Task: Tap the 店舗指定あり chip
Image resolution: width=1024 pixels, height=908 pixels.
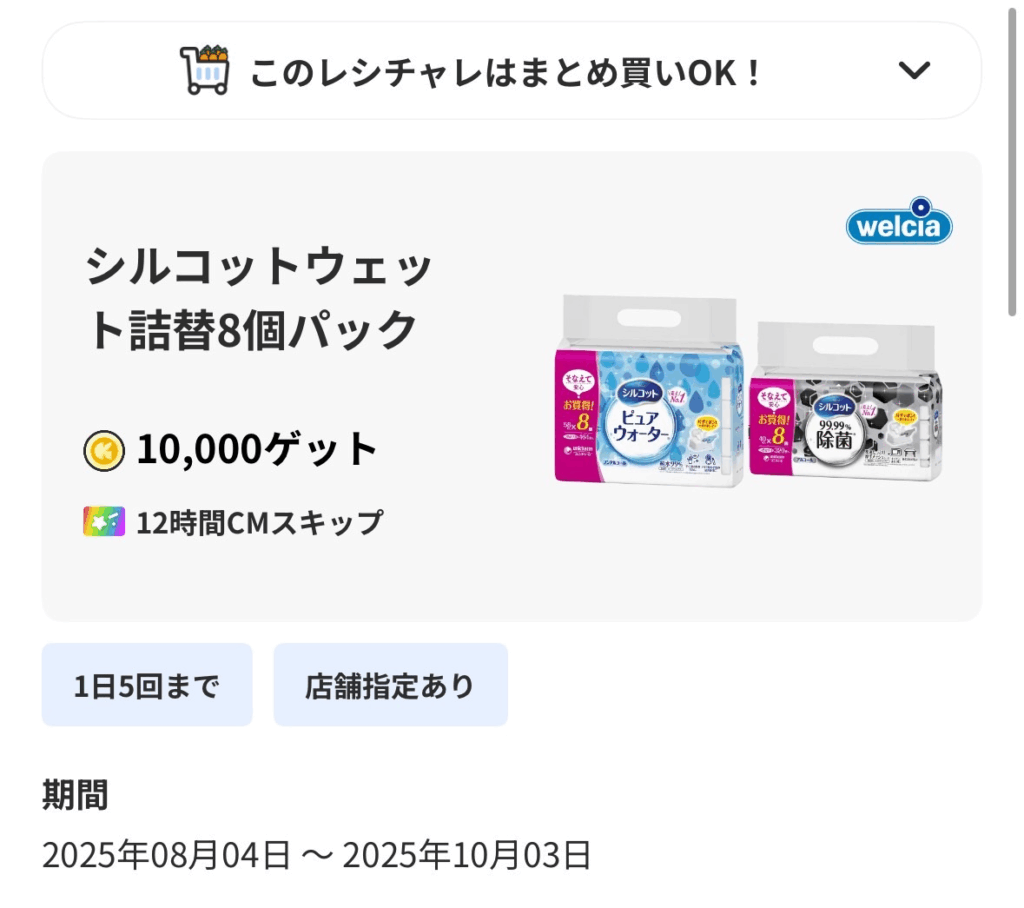Action: (x=390, y=685)
